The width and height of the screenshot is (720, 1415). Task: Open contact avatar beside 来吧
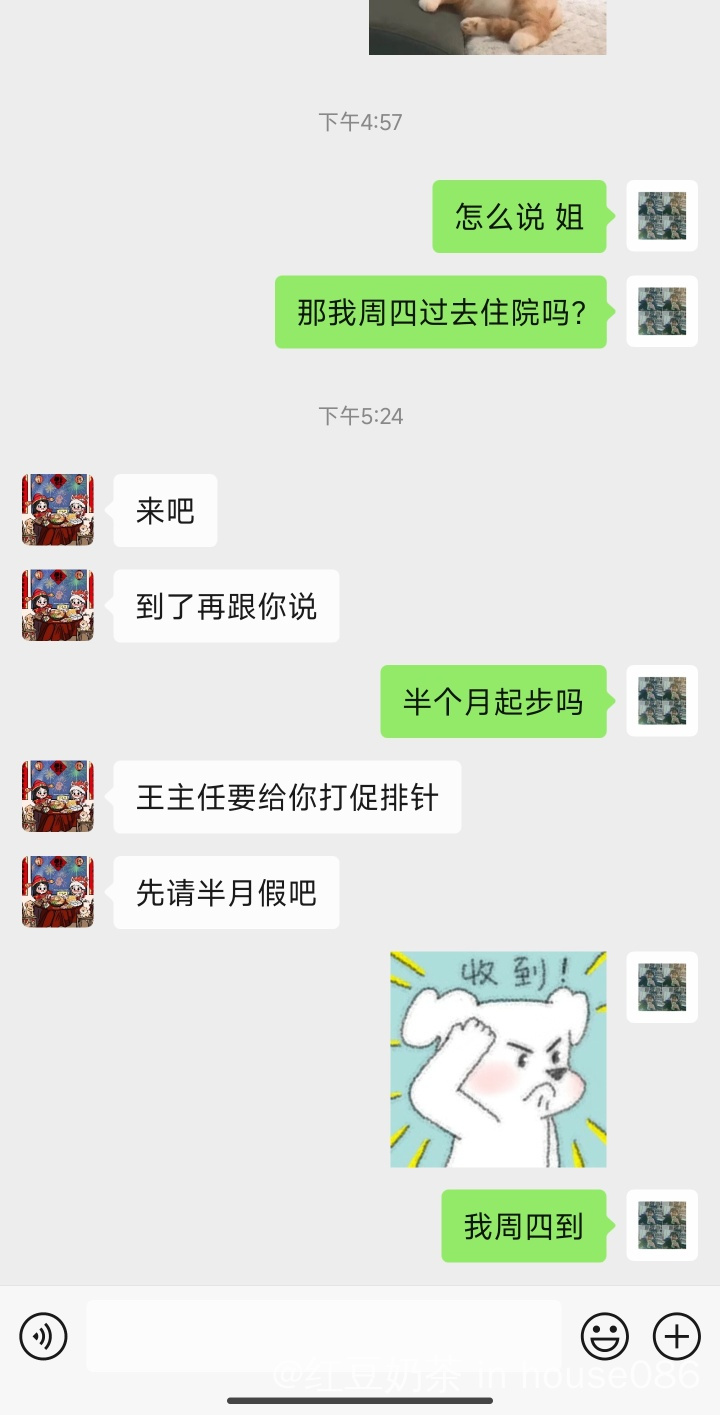click(58, 510)
